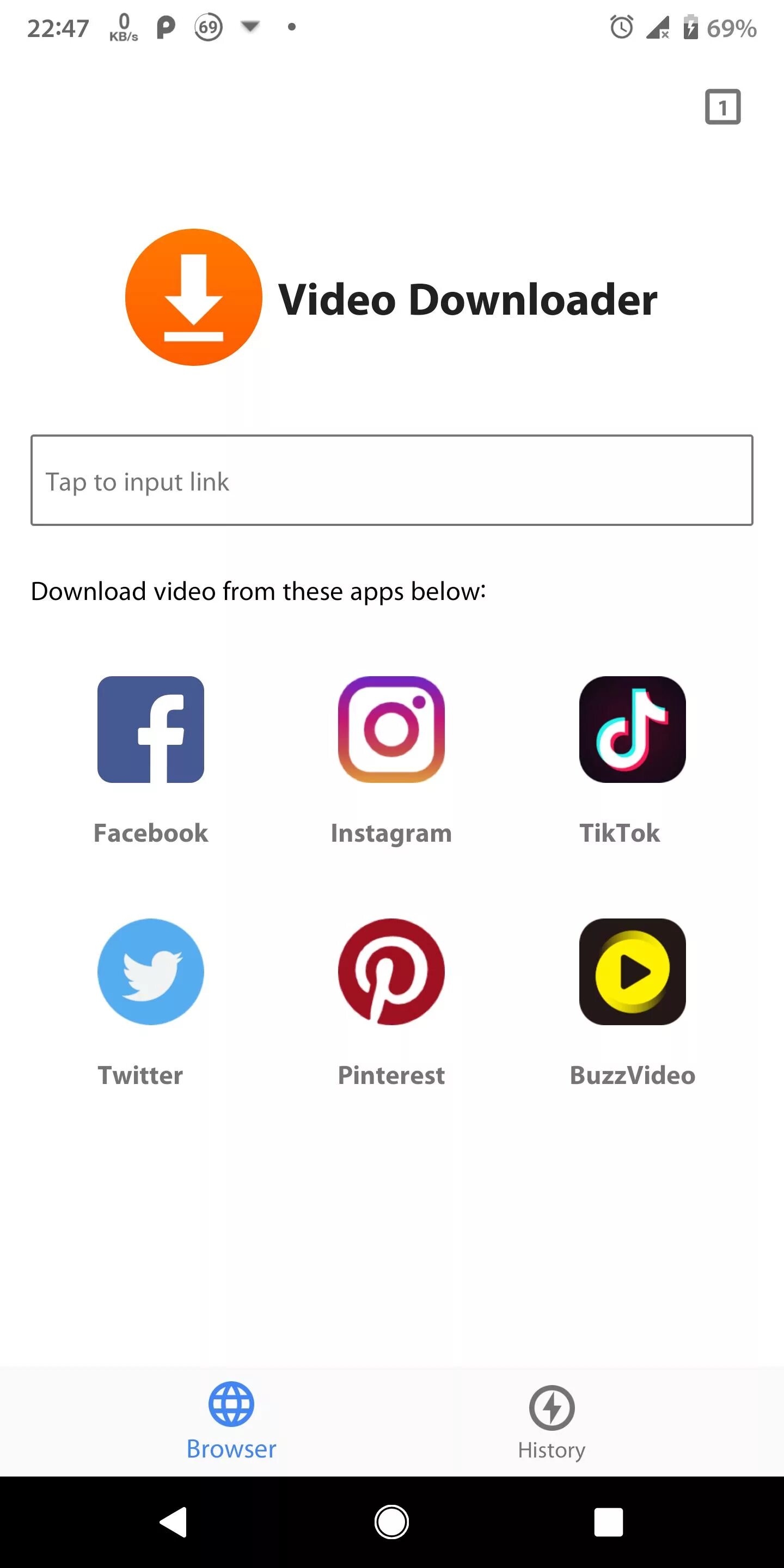Go back using the system back button
The height and width of the screenshot is (1568, 784).
(174, 1522)
